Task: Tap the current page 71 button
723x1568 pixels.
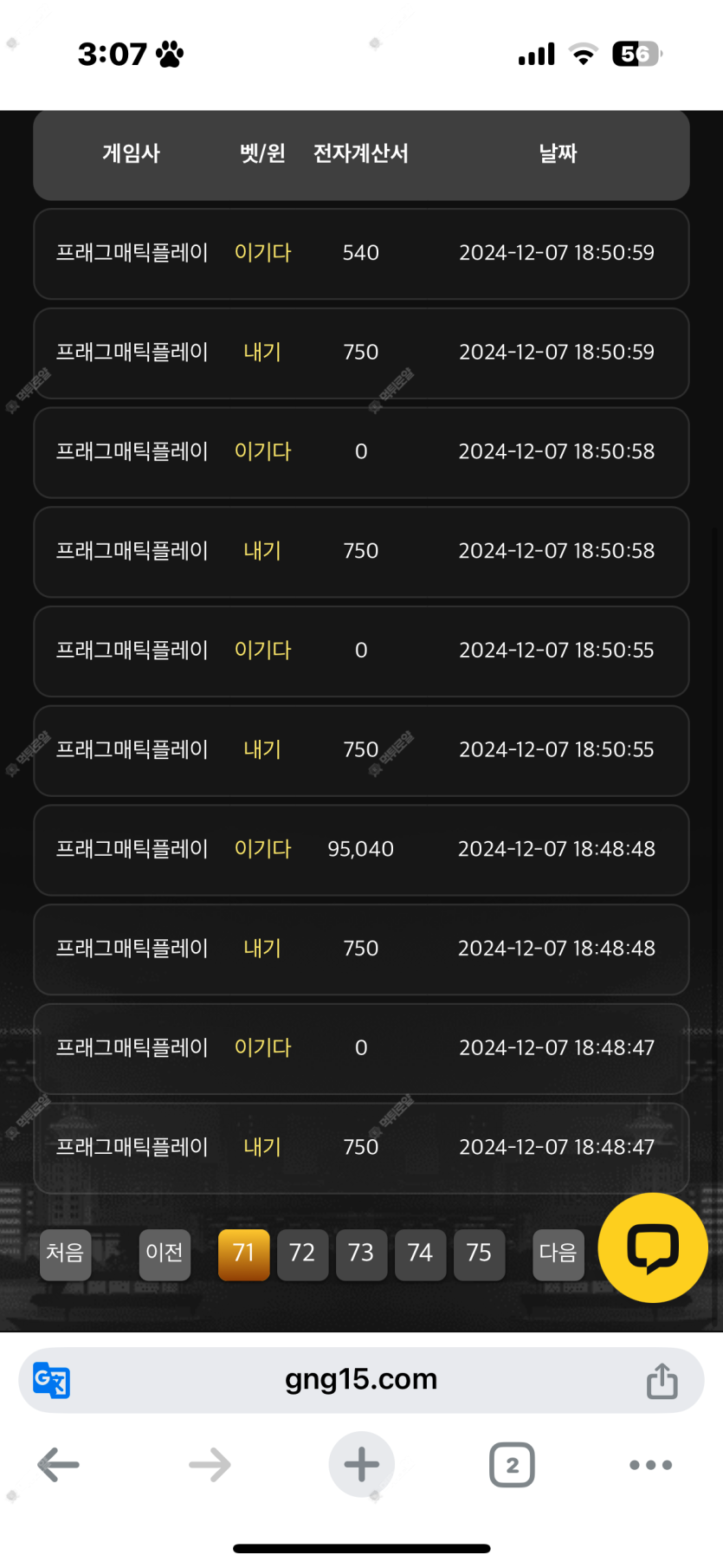Action: (x=244, y=1254)
